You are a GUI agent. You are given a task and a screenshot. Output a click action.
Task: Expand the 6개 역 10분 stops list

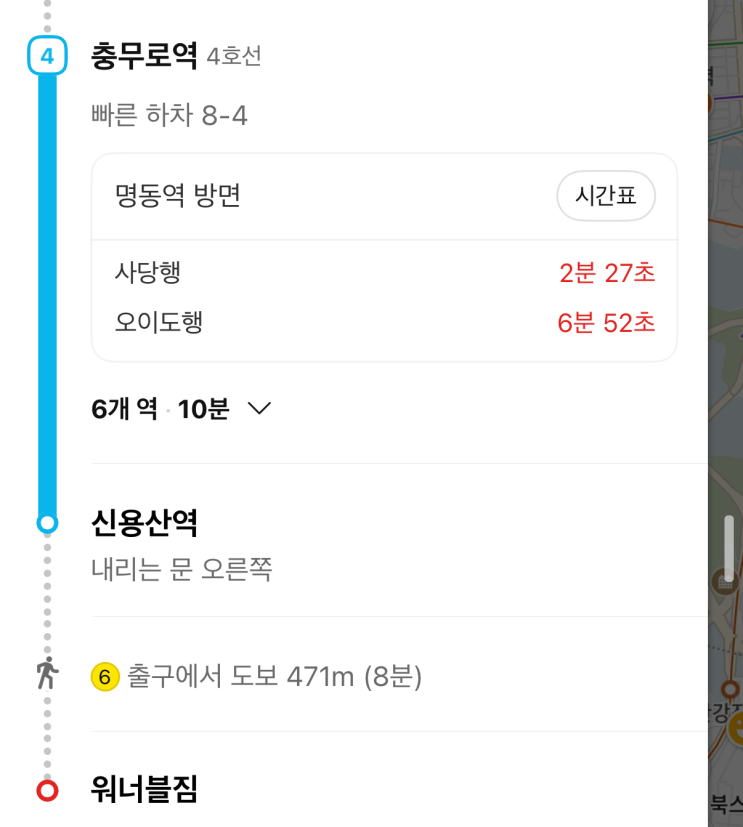181,409
